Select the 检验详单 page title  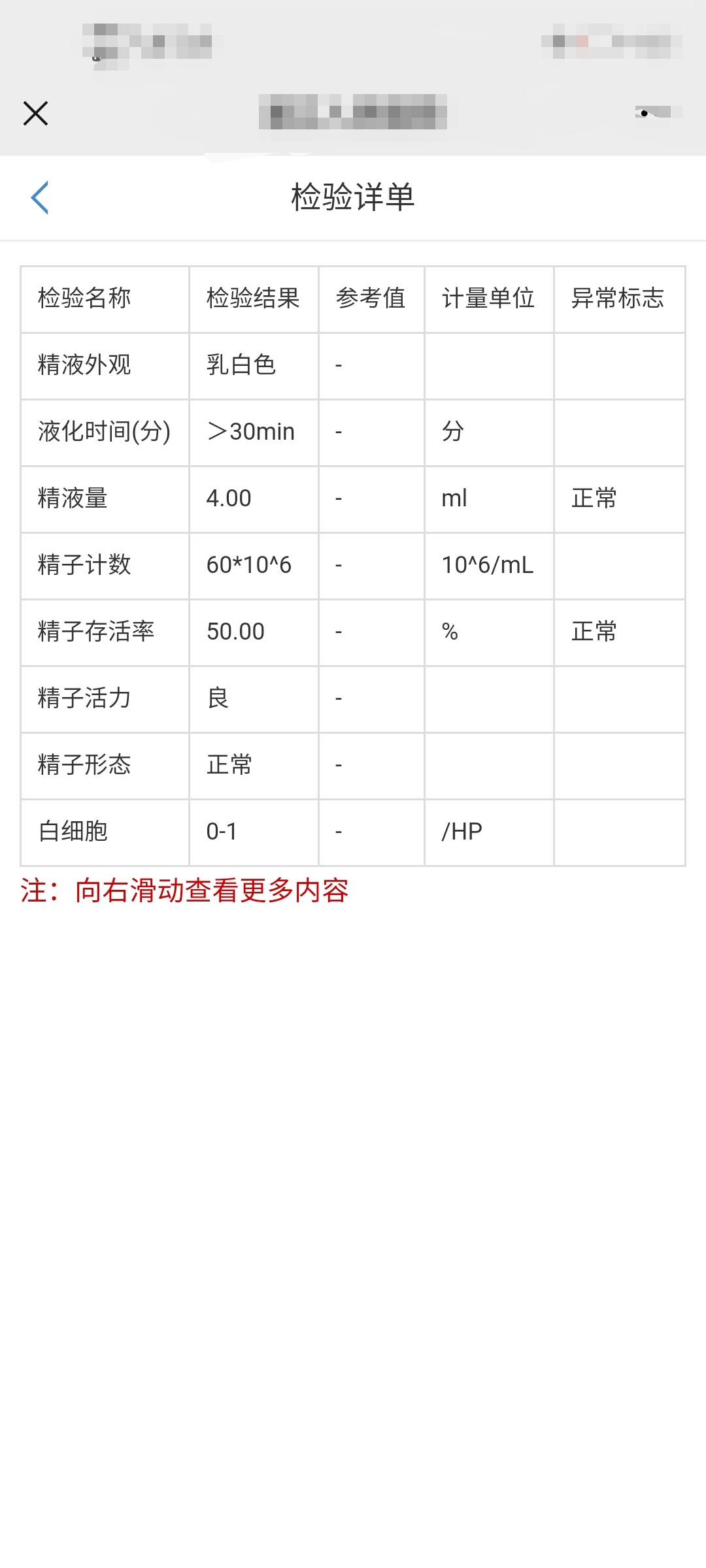click(353, 196)
